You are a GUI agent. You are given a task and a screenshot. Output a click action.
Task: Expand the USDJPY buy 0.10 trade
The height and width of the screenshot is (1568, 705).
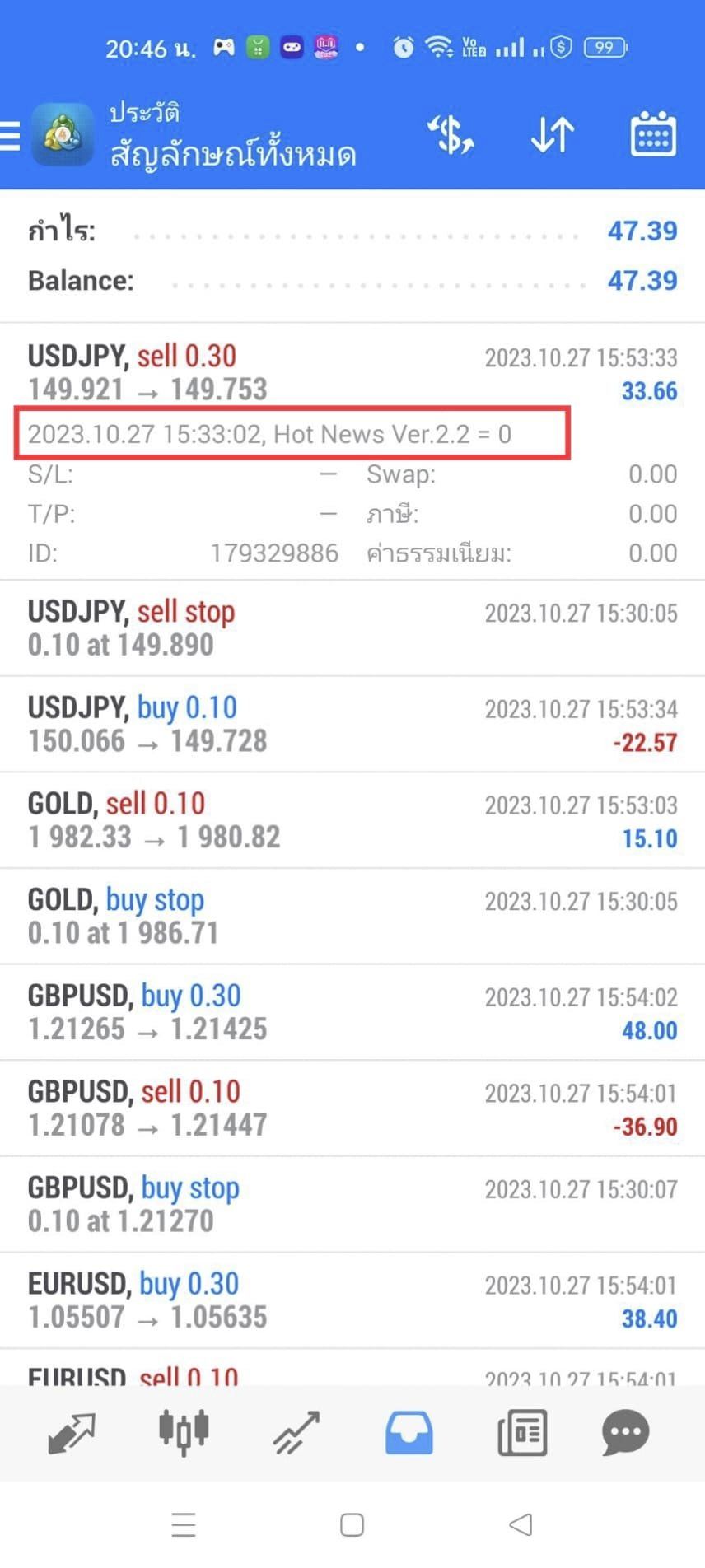click(x=352, y=725)
